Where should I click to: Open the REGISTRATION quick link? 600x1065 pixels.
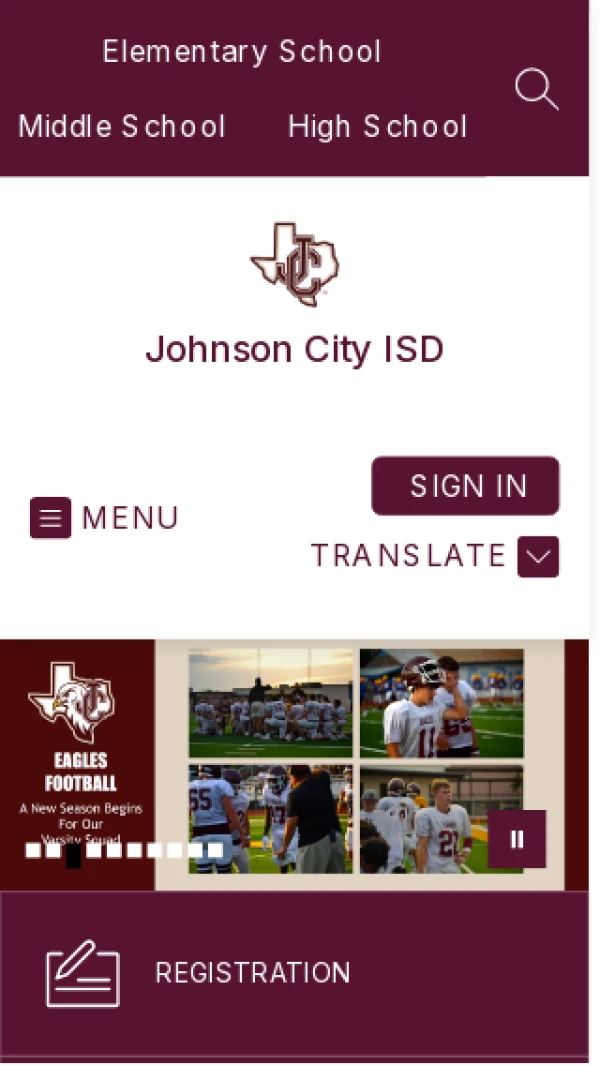pyautogui.click(x=252, y=973)
